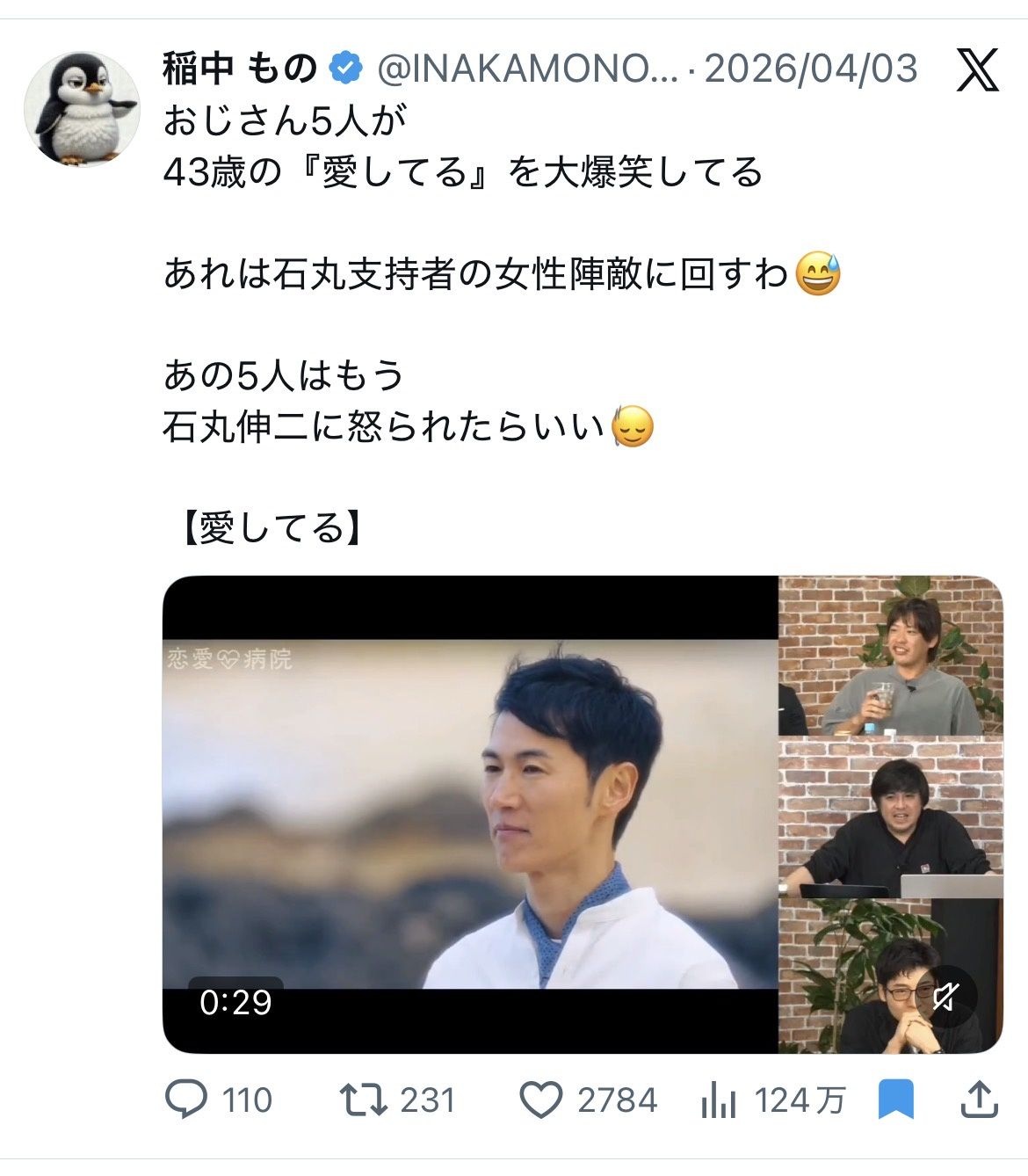The width and height of the screenshot is (1028, 1176).
Task: Open the @INAKAMONO username link
Action: point(528,69)
